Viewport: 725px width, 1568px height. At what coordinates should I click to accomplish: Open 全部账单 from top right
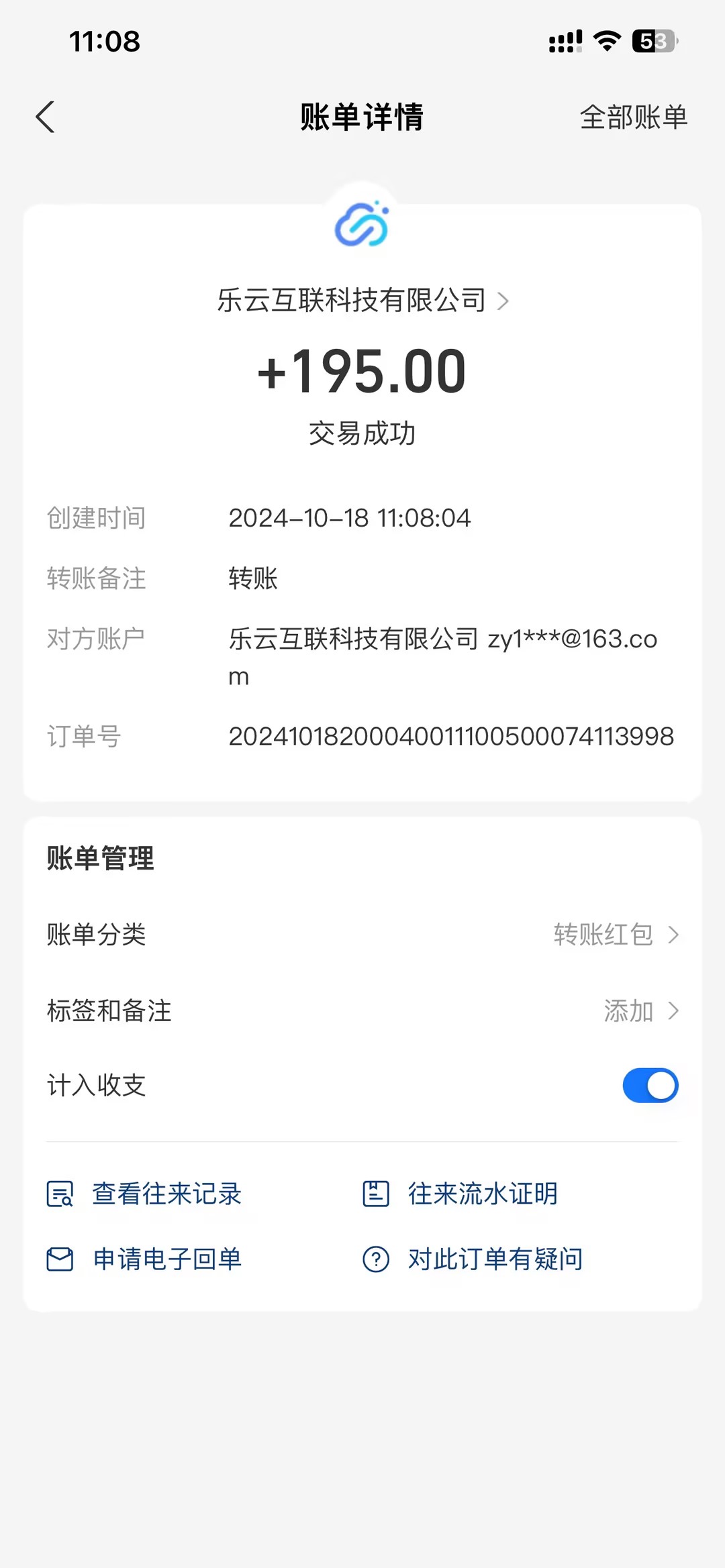633,117
